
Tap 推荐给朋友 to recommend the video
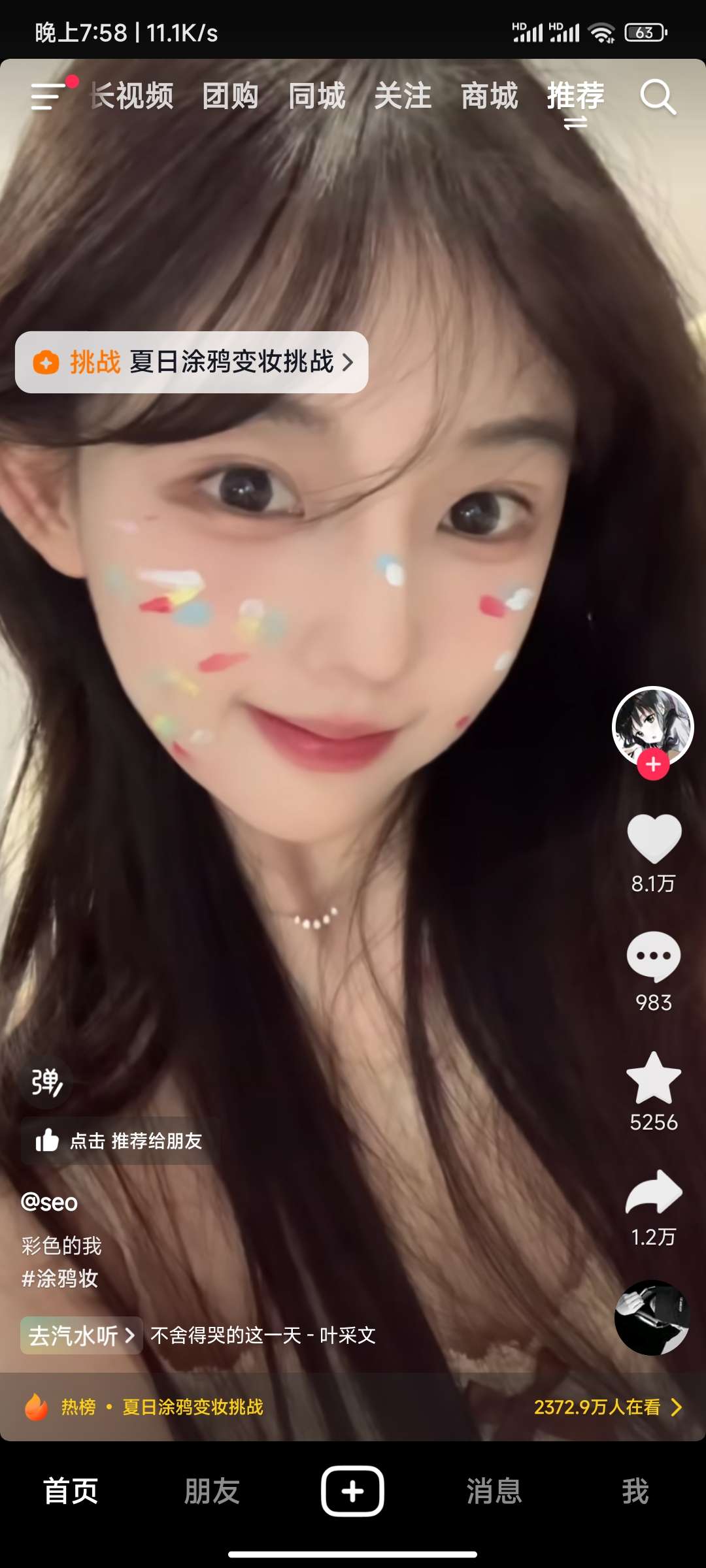pyautogui.click(x=121, y=1141)
